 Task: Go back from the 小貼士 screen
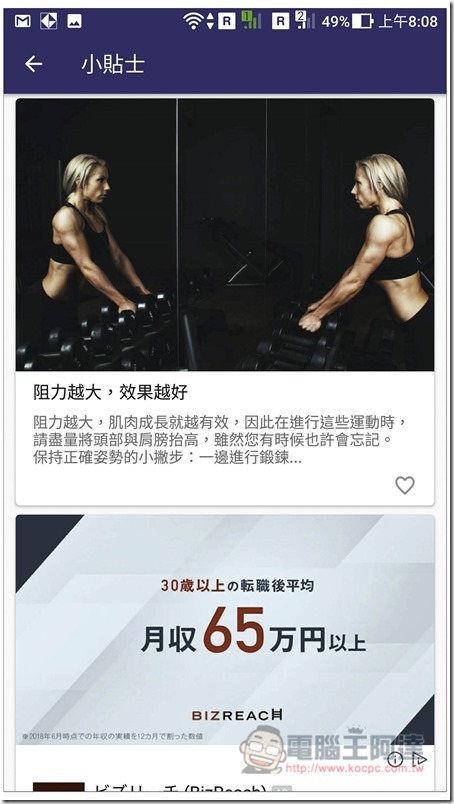34,64
